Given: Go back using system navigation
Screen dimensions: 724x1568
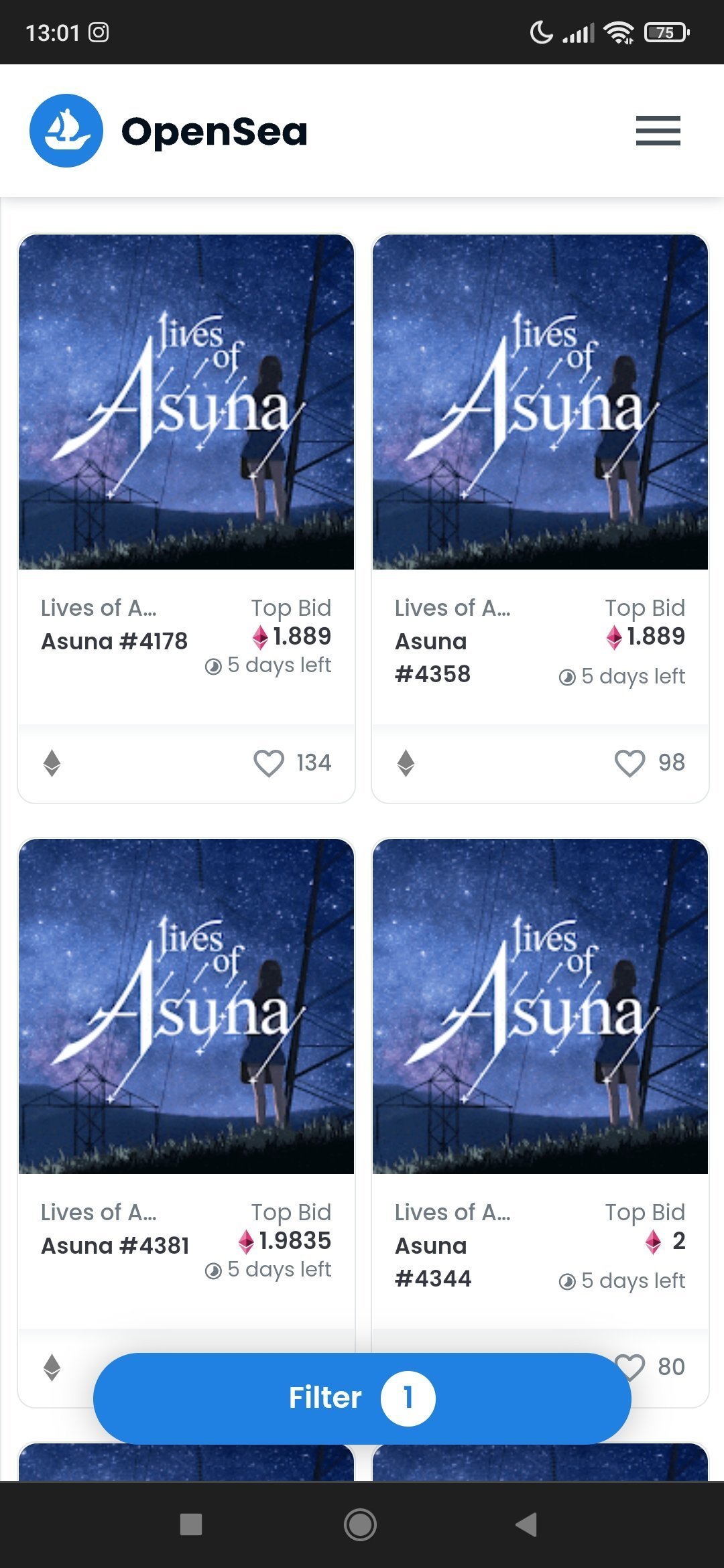Looking at the screenshot, I should point(526,1524).
